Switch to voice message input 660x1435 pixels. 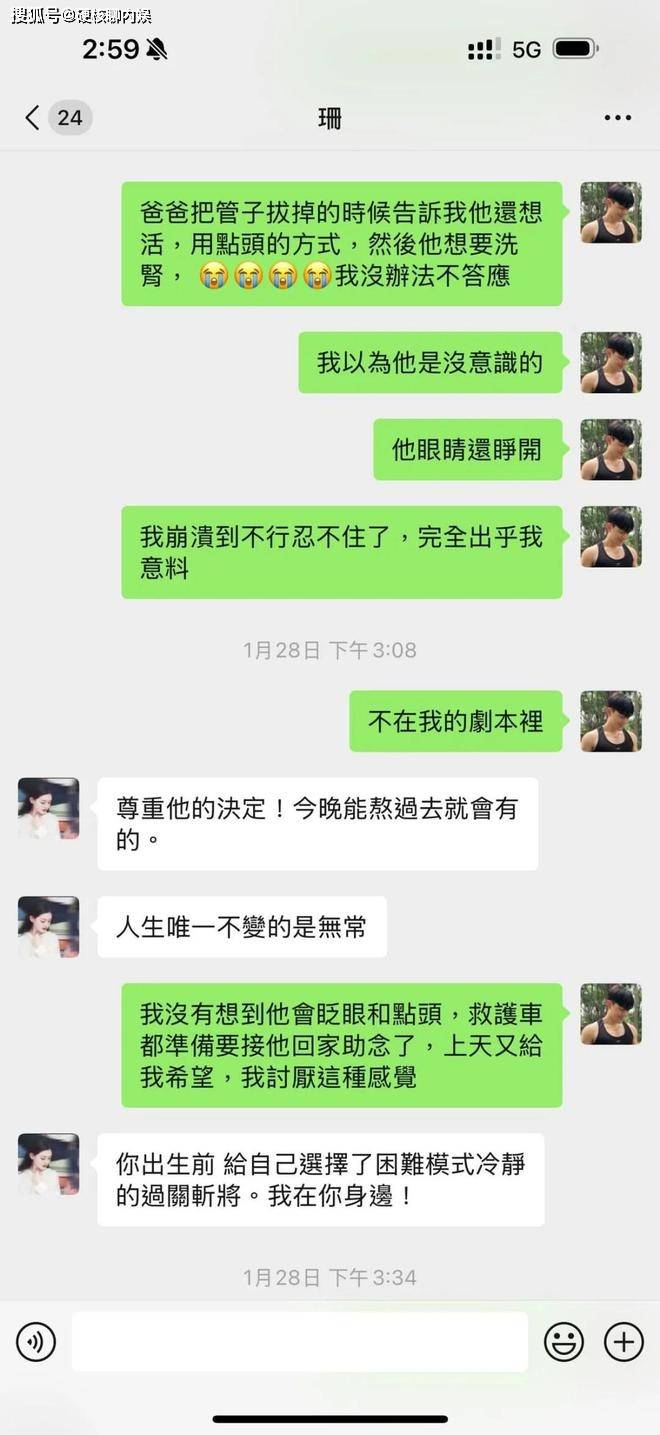pyautogui.click(x=36, y=1342)
